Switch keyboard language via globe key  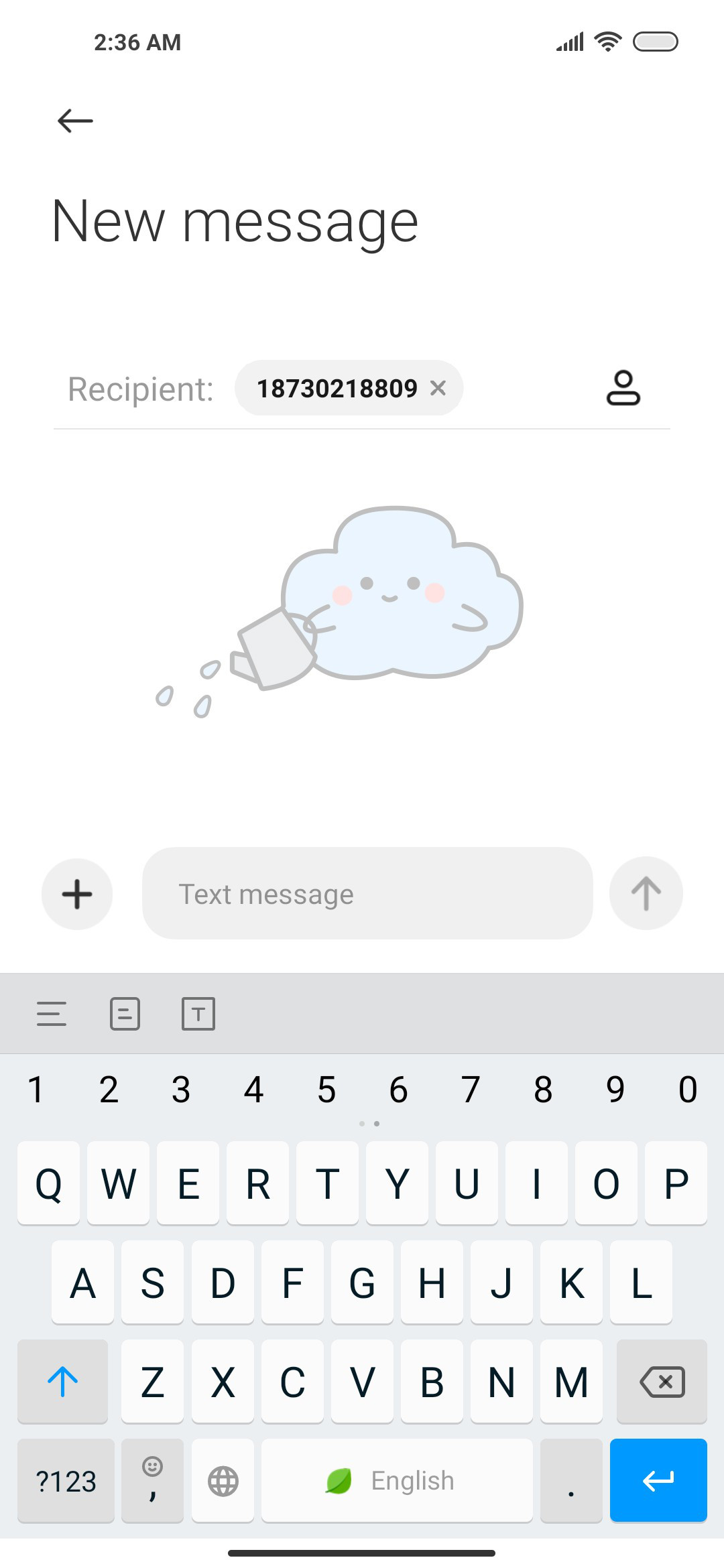[x=223, y=1481]
